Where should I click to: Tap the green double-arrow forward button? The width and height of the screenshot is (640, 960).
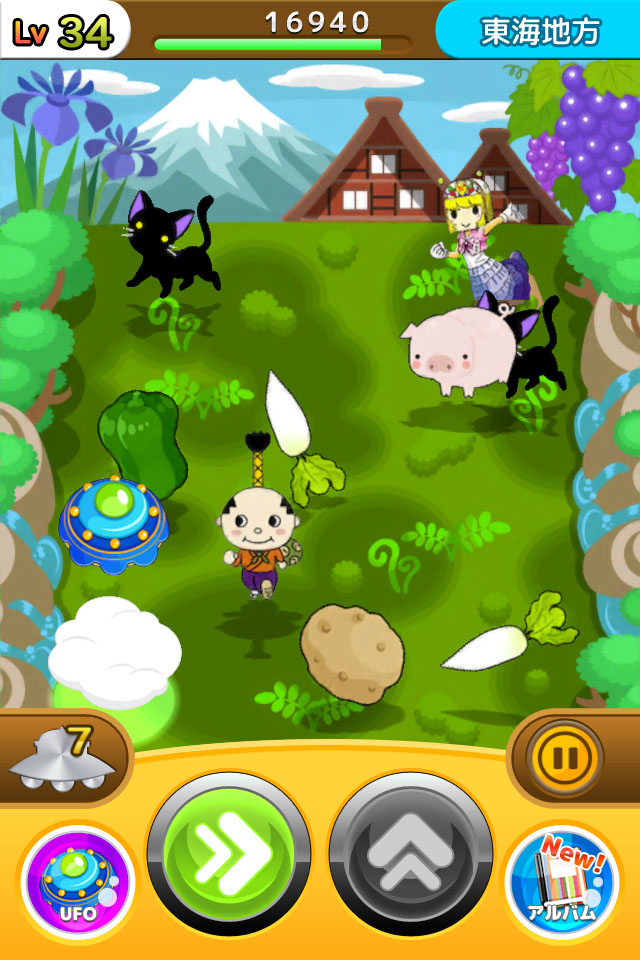pos(229,853)
